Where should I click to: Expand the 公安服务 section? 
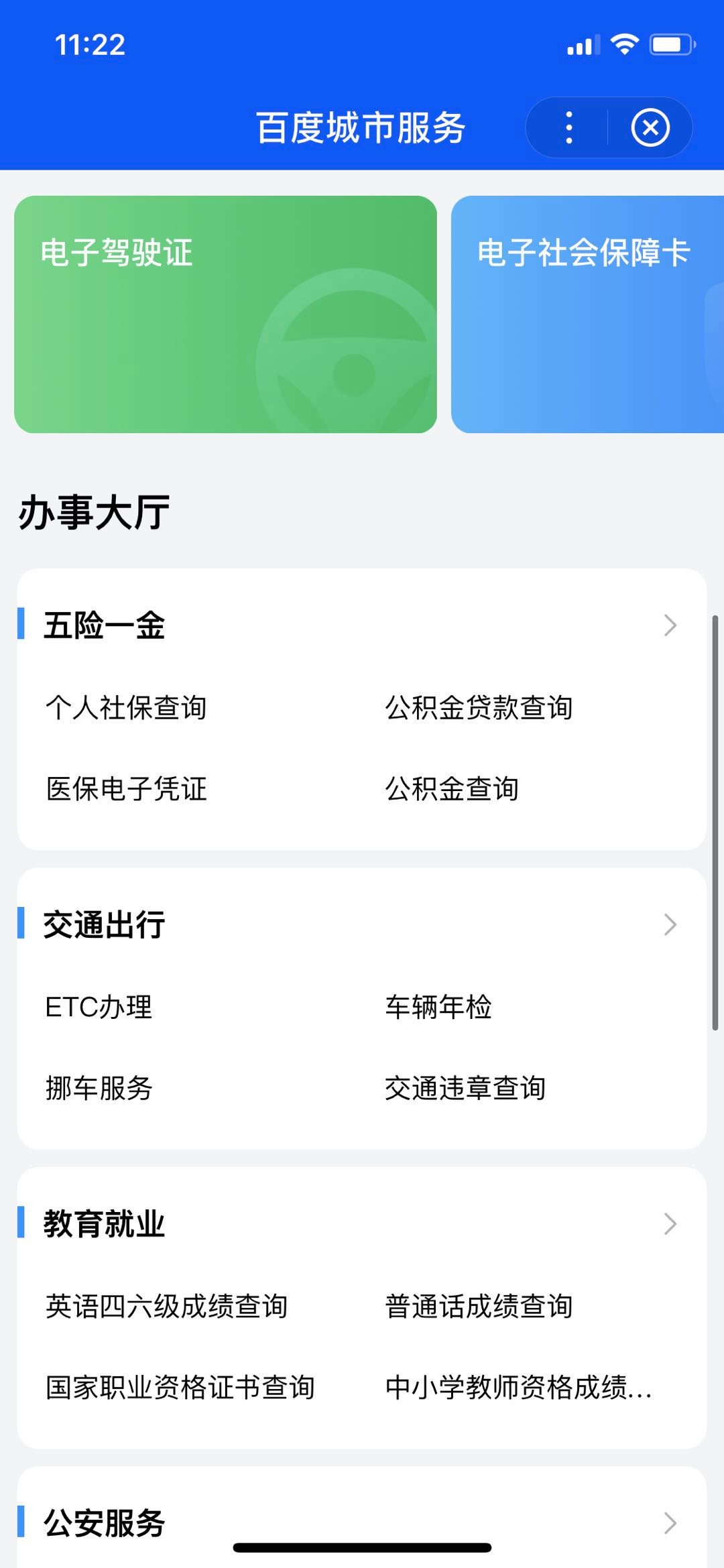coord(670,1523)
